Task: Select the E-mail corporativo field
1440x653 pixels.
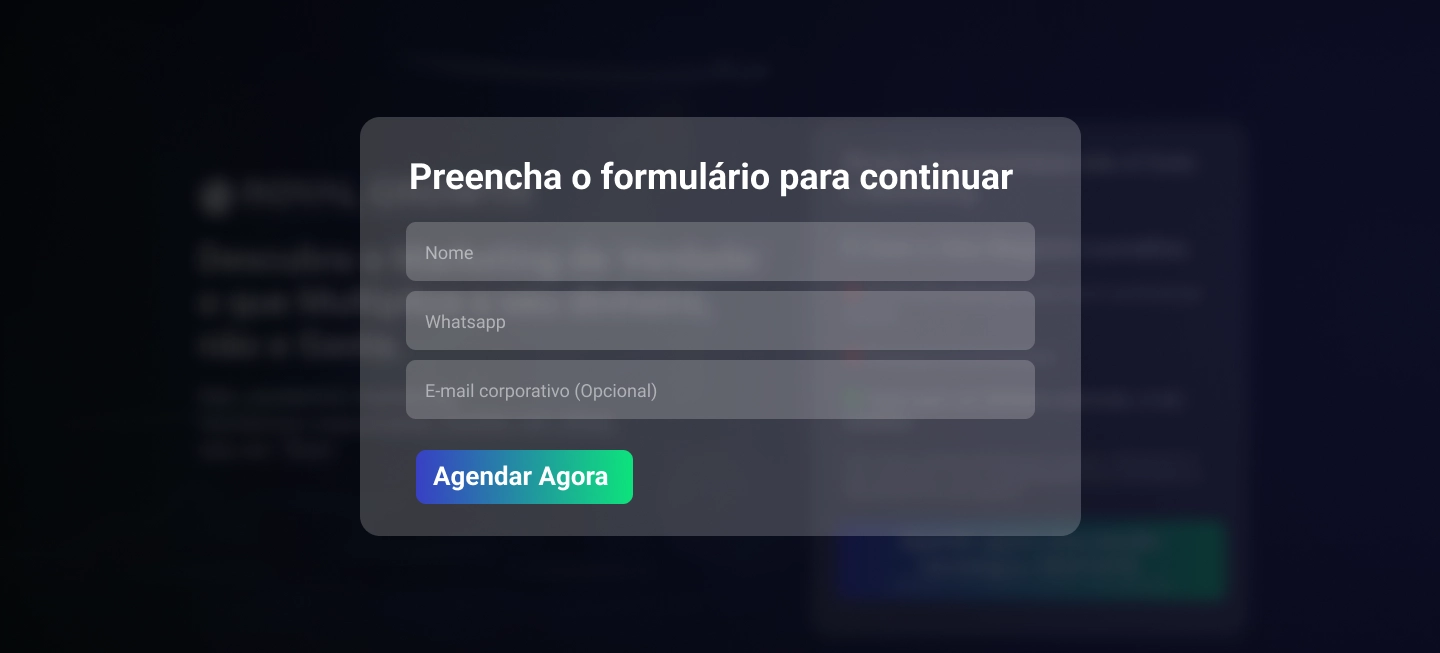Action: (720, 390)
